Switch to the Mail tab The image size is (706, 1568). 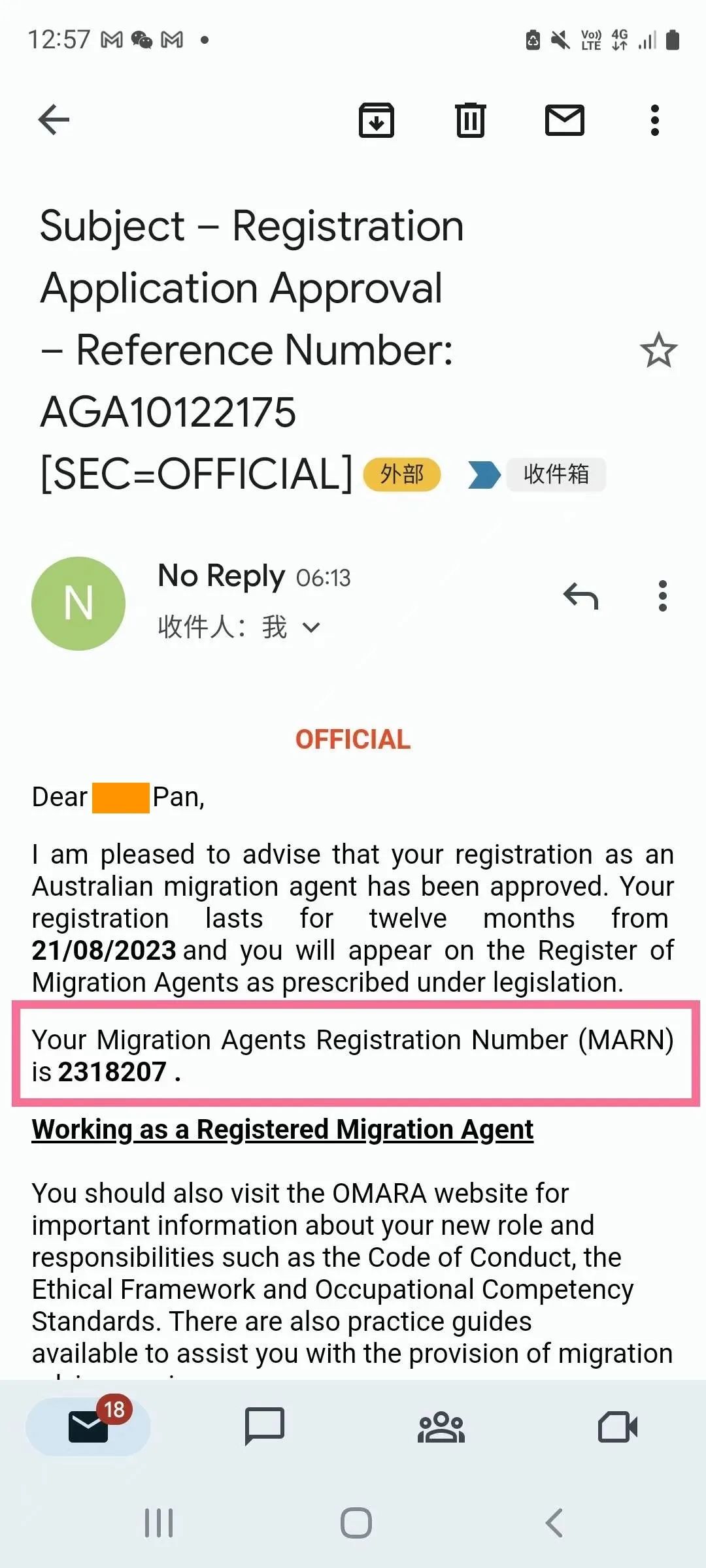coord(88,1427)
